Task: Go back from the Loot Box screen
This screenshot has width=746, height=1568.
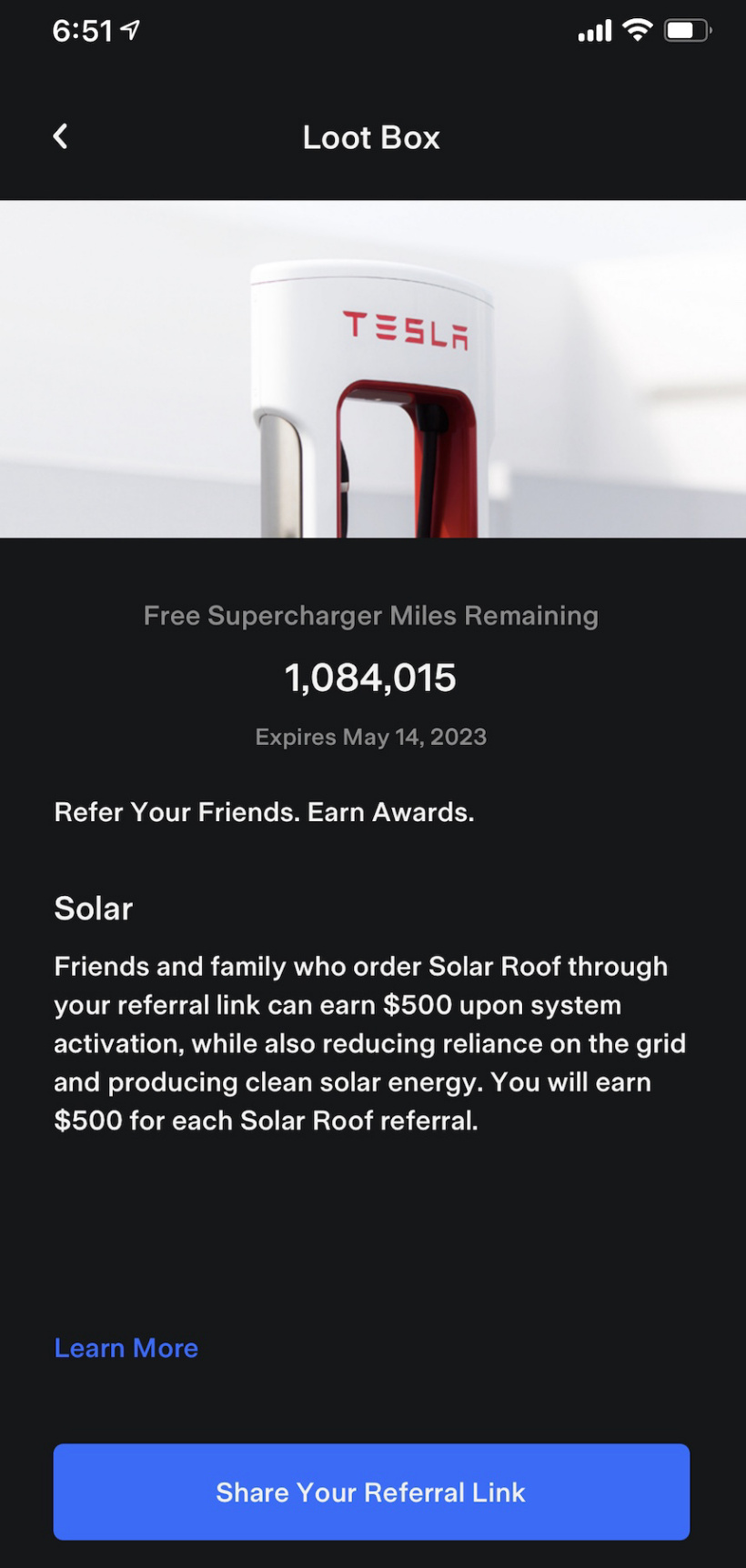Action: 60,137
